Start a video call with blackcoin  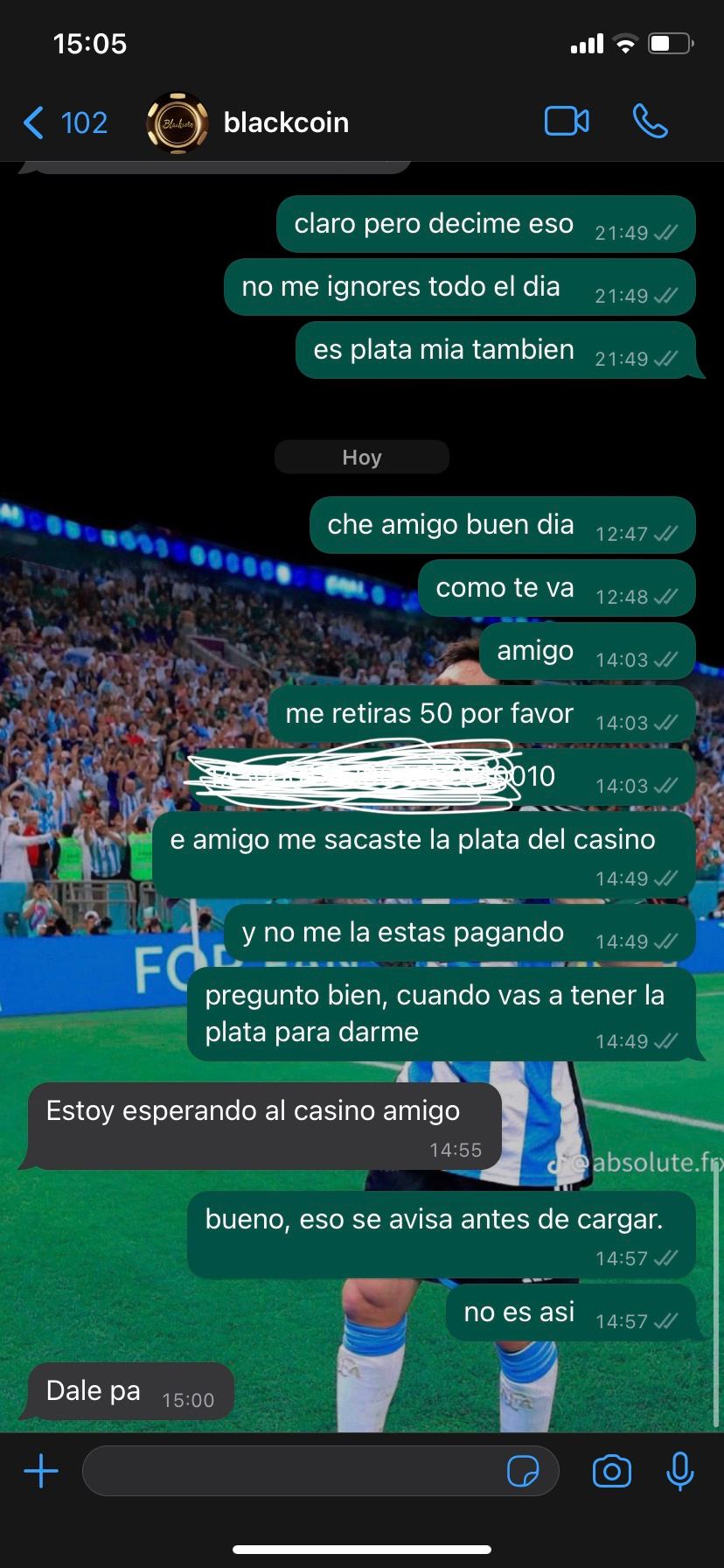click(x=566, y=122)
